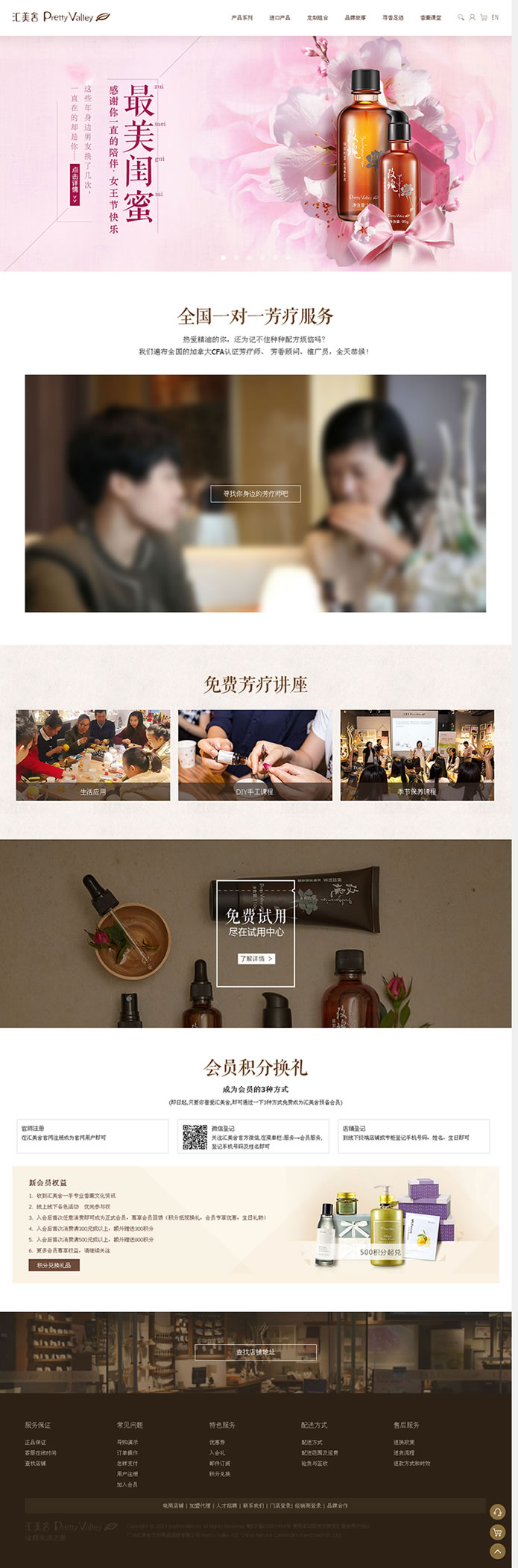Open the 生活应用 lecture card
Image resolution: width=518 pixels, height=1568 pixels.
point(93,755)
